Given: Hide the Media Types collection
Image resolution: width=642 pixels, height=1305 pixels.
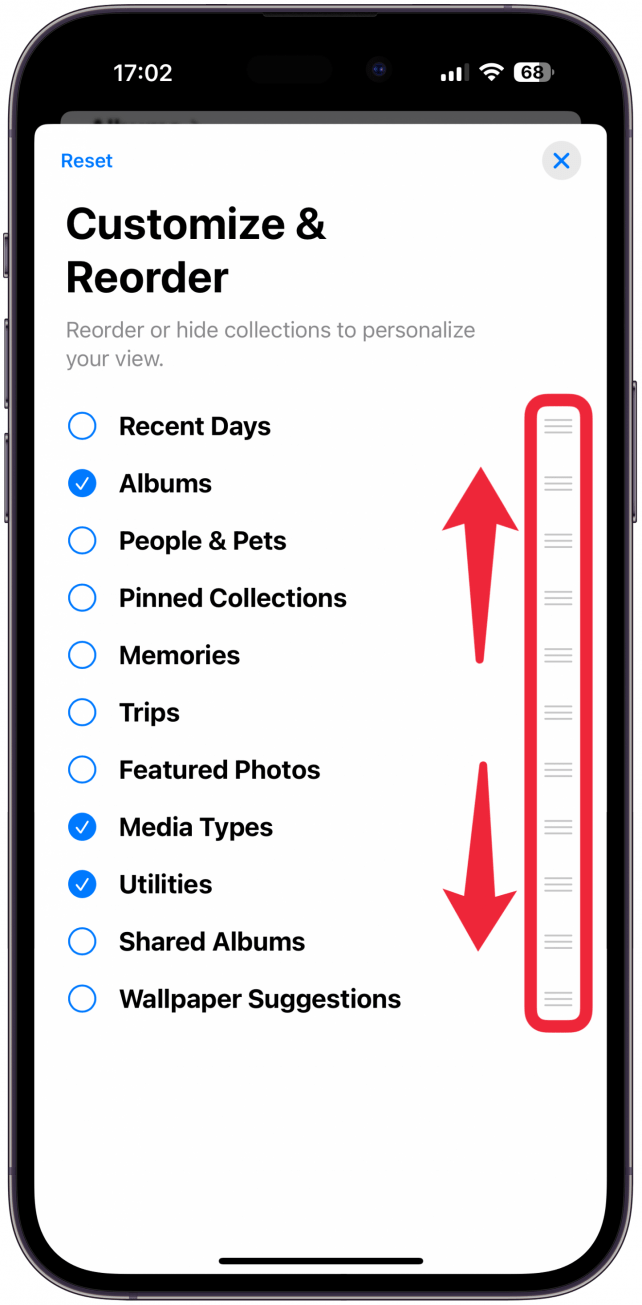Looking at the screenshot, I should 82,827.
